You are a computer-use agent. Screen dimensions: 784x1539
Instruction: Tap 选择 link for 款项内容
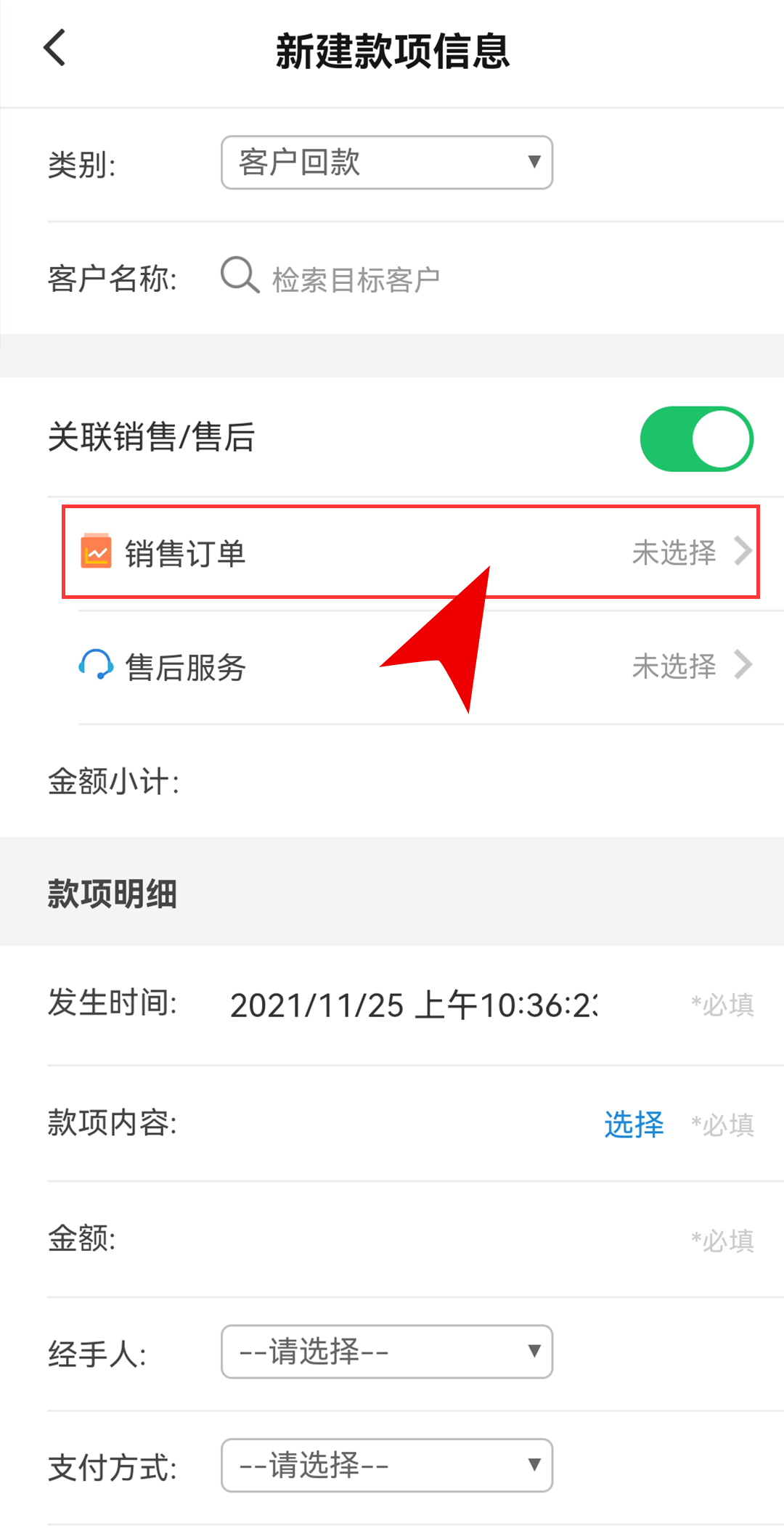point(634,1124)
